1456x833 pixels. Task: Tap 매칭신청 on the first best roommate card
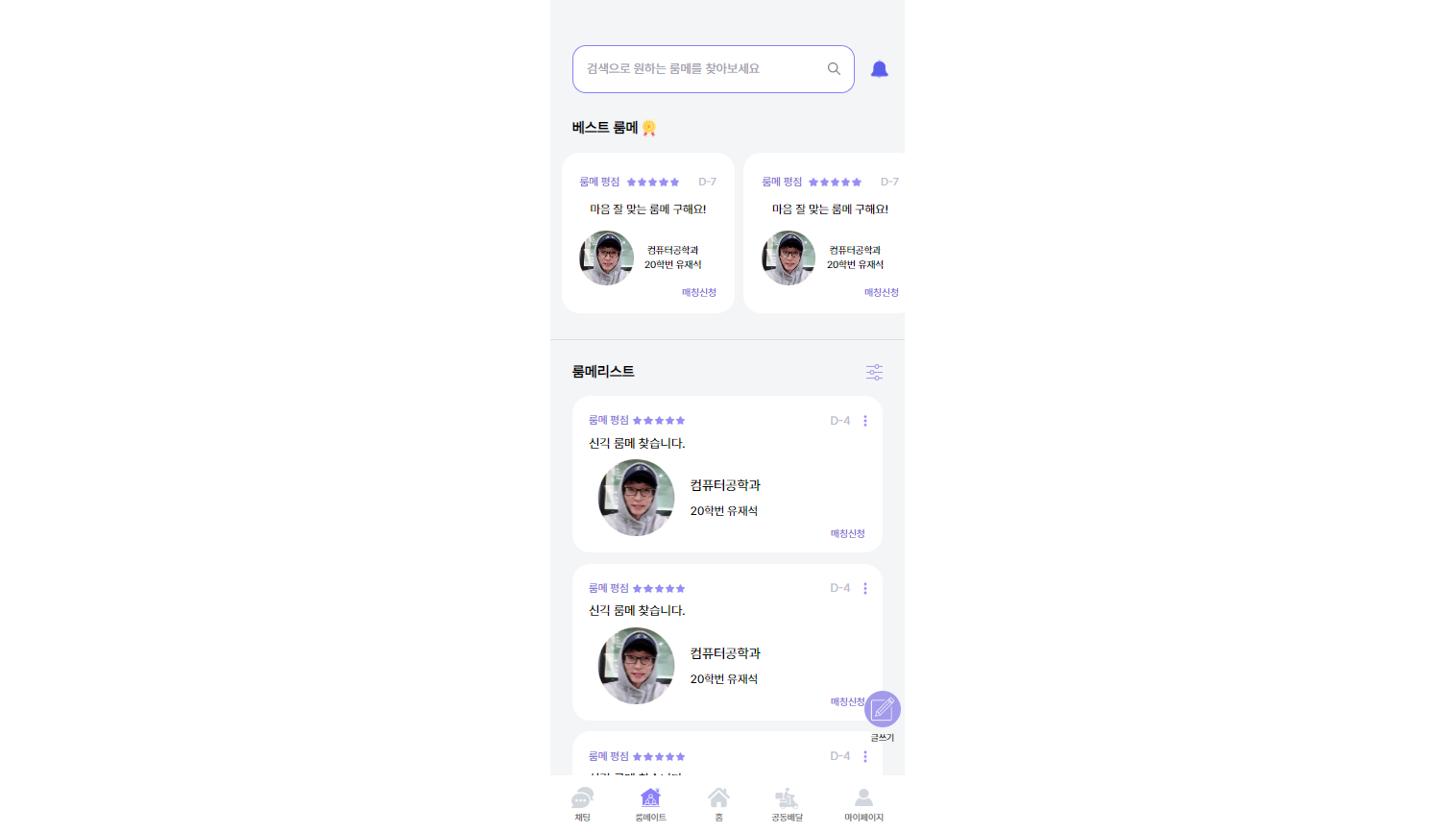tap(699, 292)
